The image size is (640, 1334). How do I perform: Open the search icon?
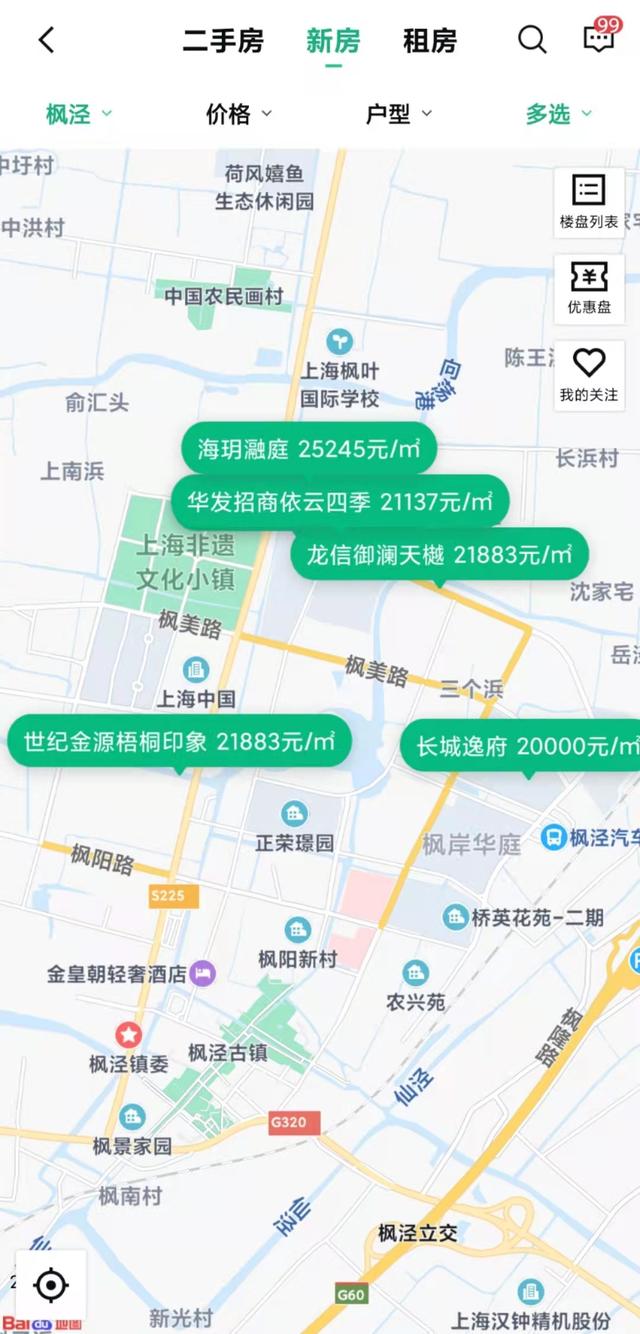point(532,40)
